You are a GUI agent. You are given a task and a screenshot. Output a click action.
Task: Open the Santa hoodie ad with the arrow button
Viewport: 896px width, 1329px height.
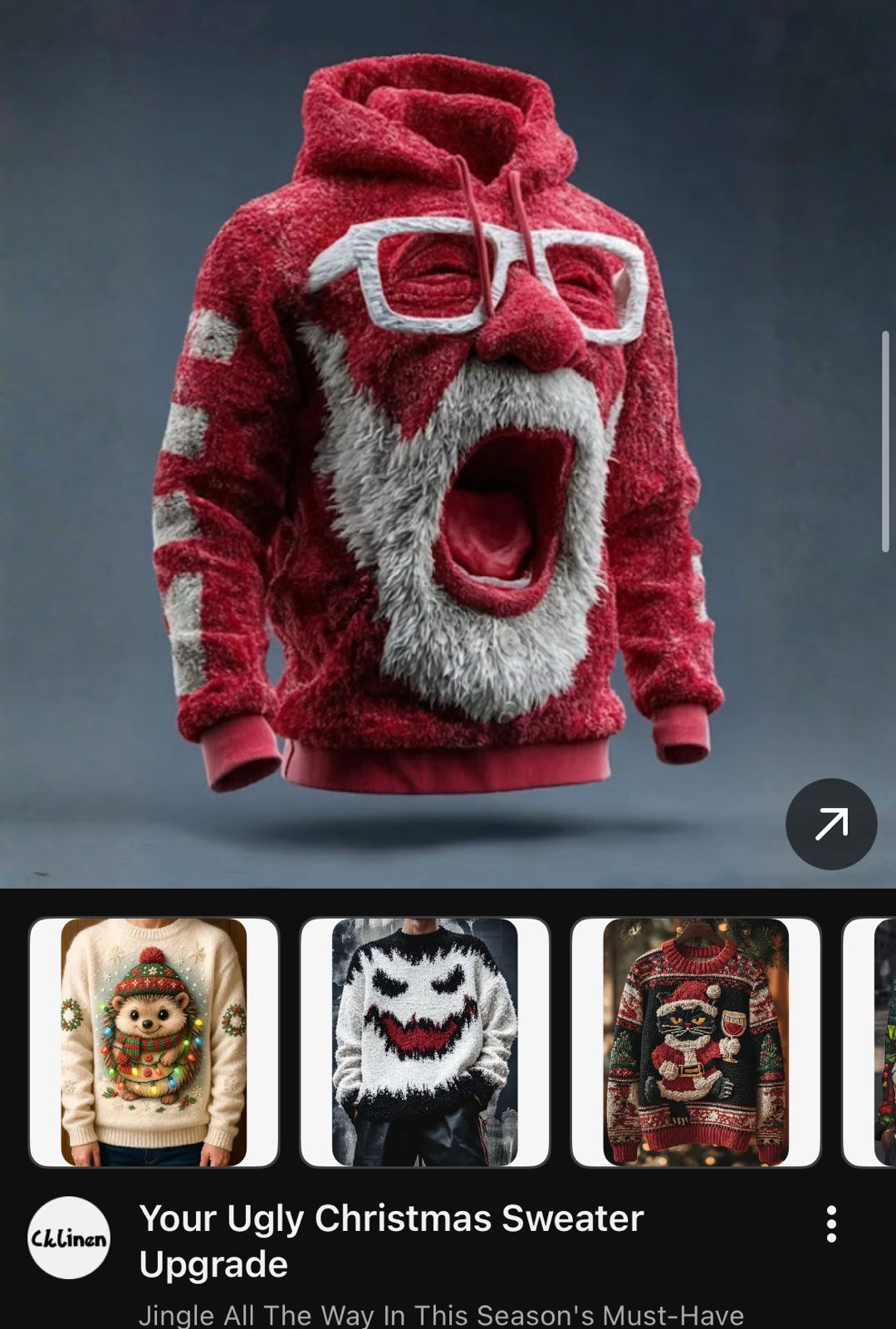click(830, 824)
